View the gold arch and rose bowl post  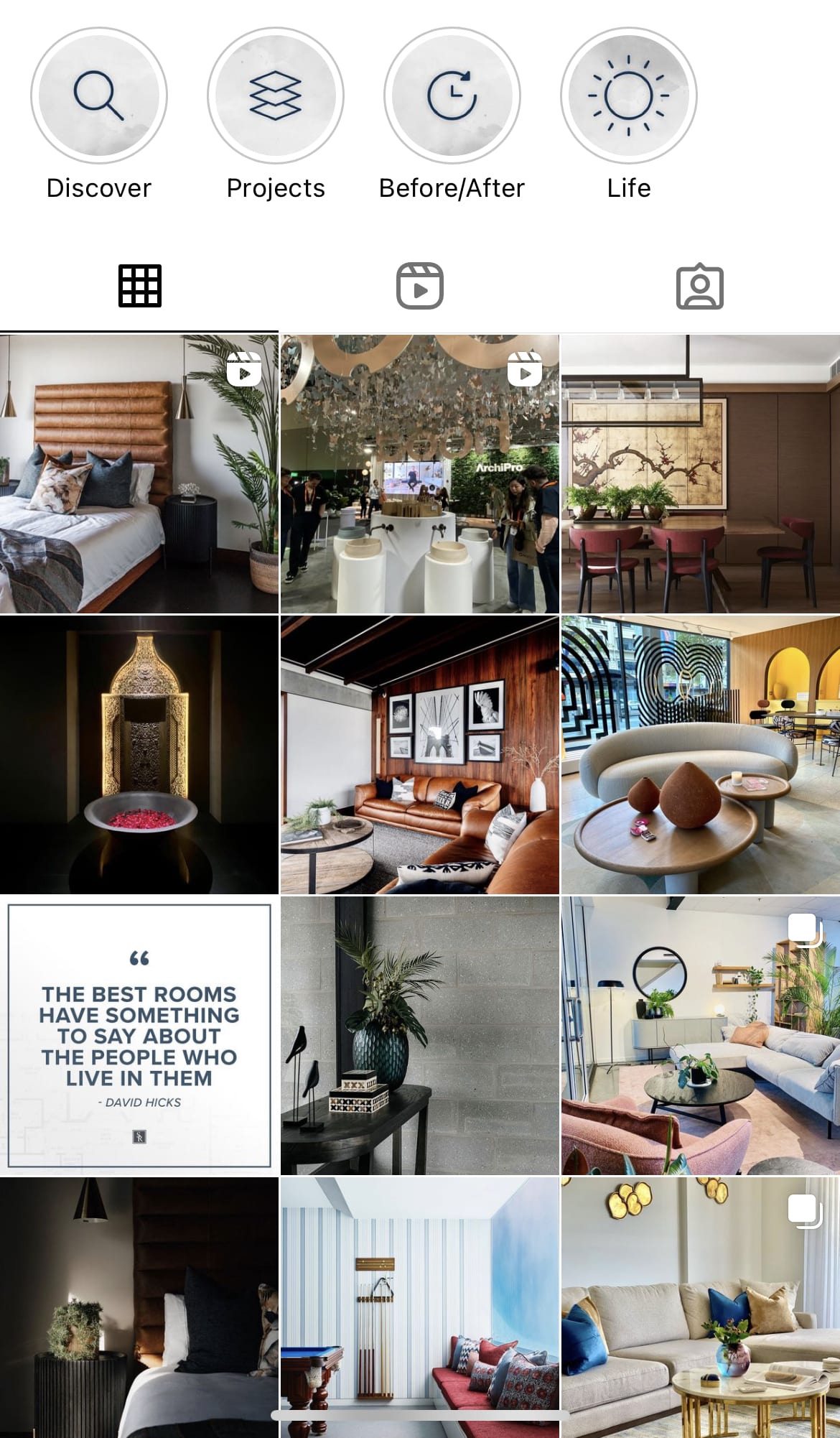pos(139,754)
